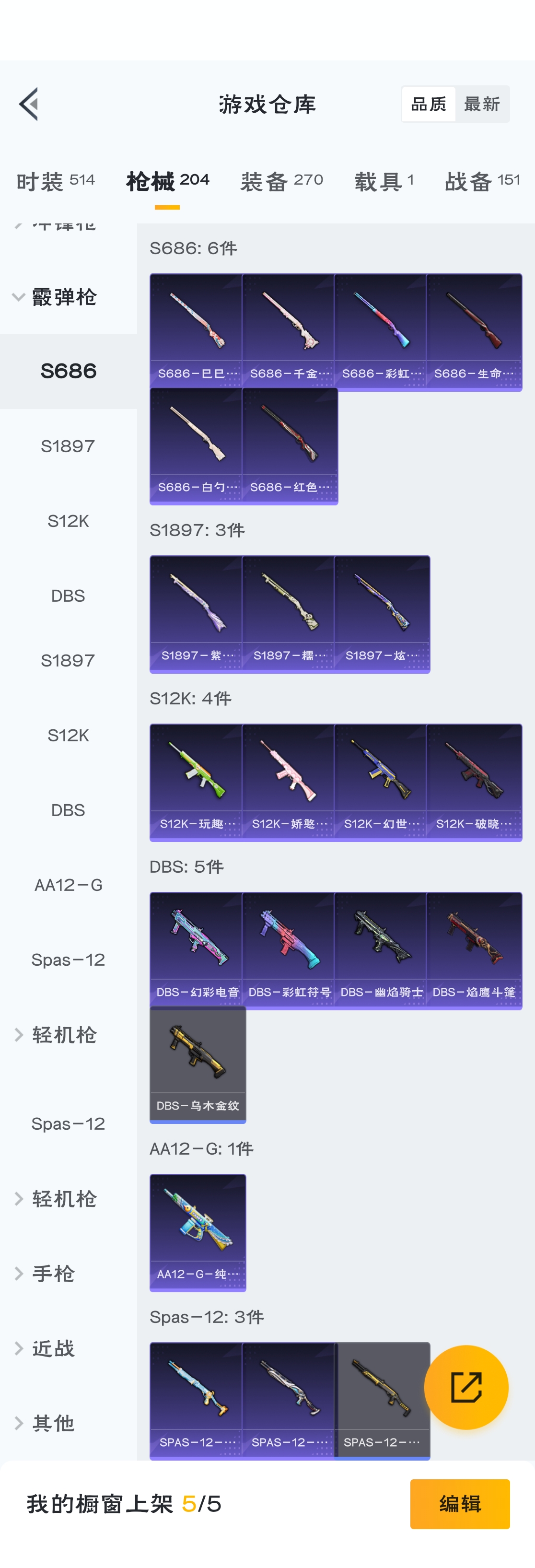The width and height of the screenshot is (535, 1568).
Task: Sort items by 最新
Action: (481, 104)
